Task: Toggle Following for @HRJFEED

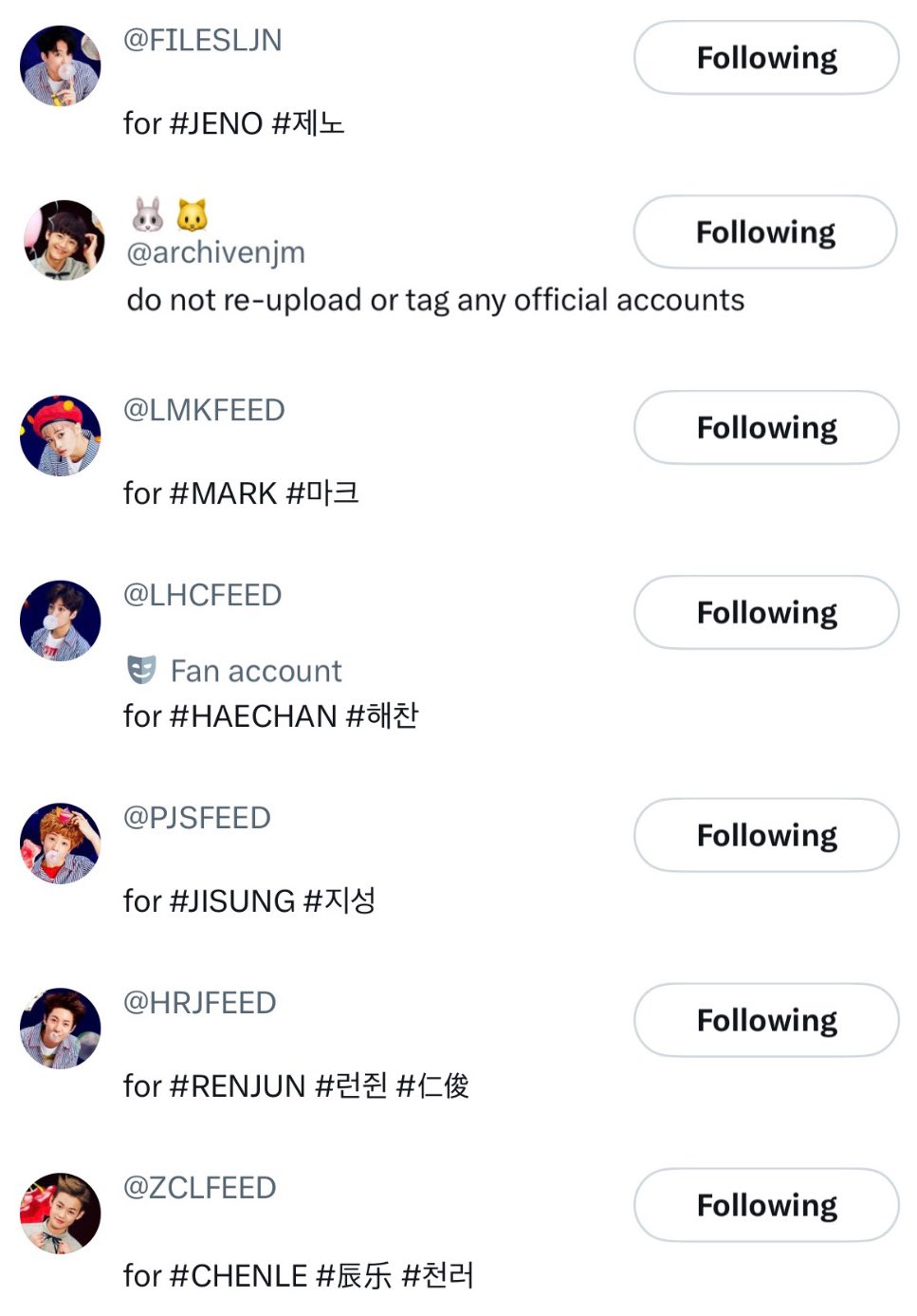Action: point(766,1021)
